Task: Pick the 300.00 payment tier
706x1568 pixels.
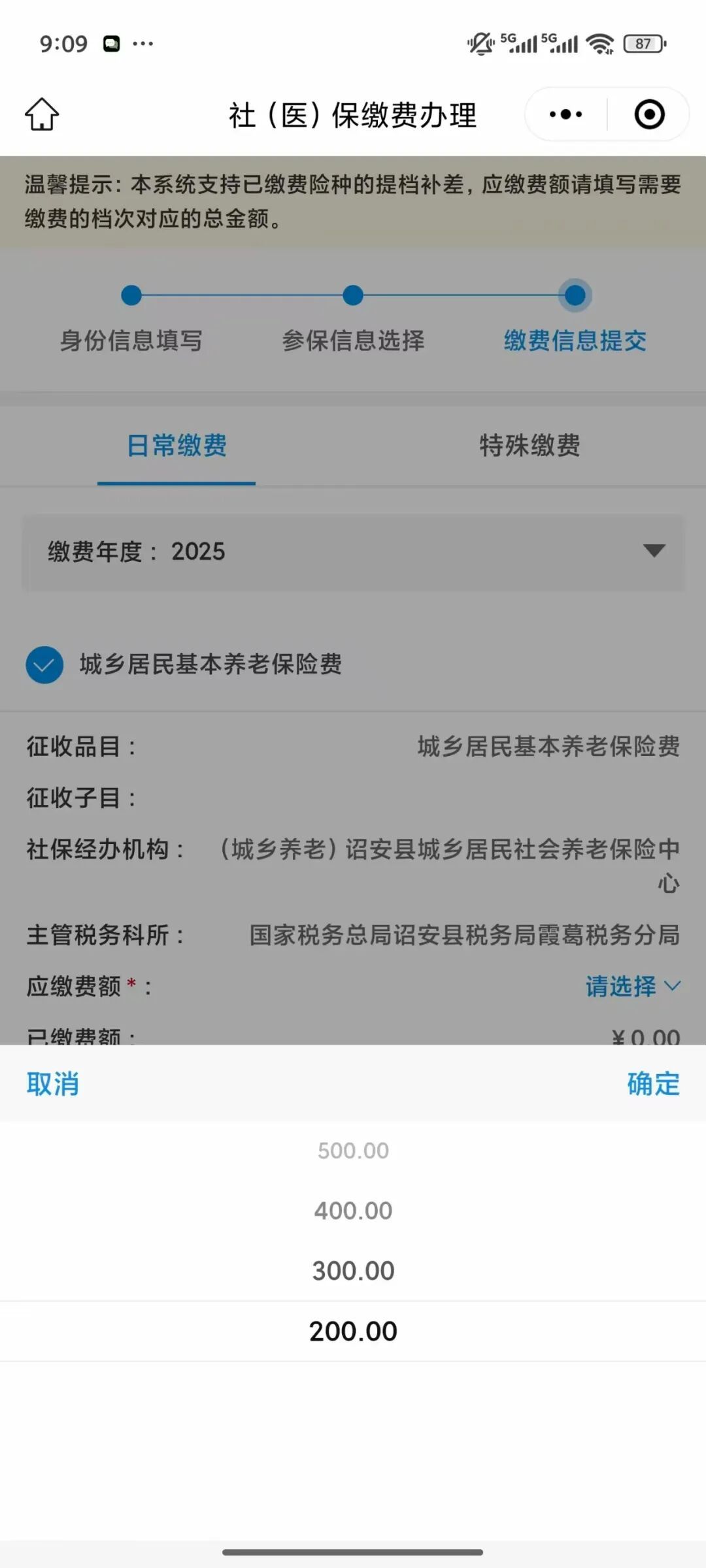Action: pyautogui.click(x=353, y=1271)
